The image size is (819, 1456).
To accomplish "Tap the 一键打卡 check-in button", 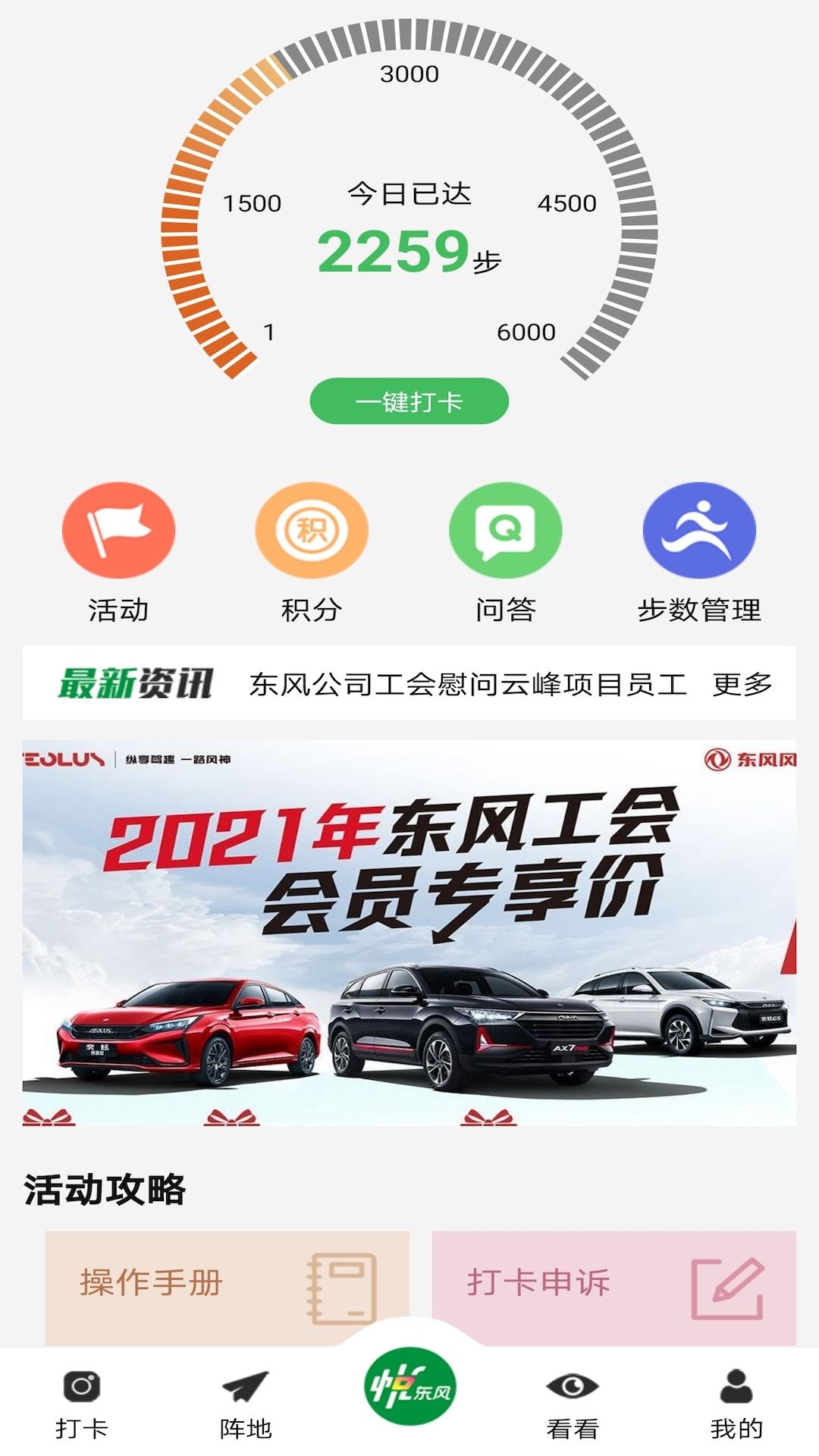I will (x=409, y=402).
